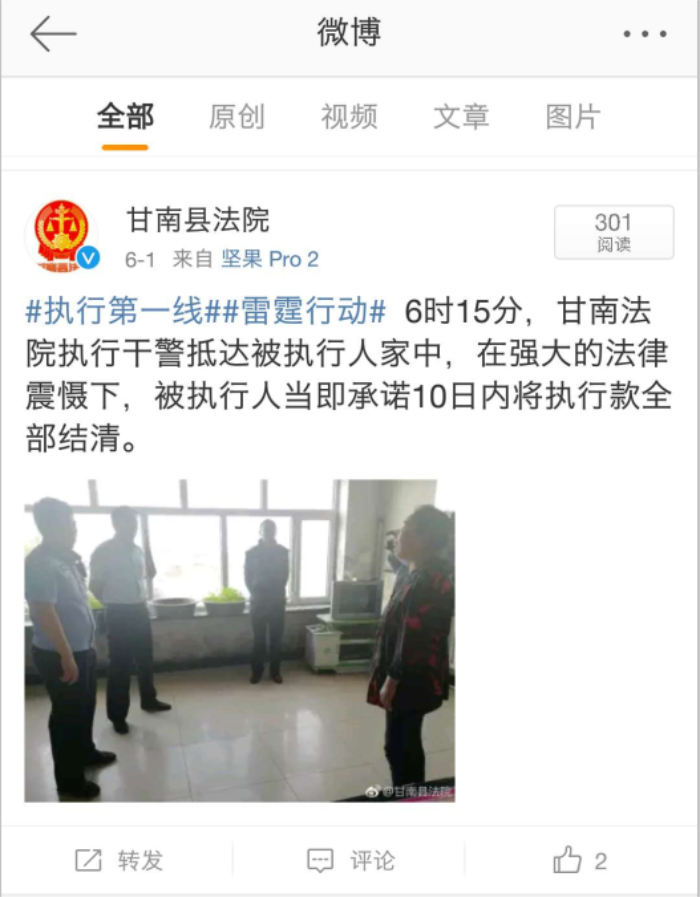Go back using the arrow
This screenshot has height=897, width=700.
(53, 34)
